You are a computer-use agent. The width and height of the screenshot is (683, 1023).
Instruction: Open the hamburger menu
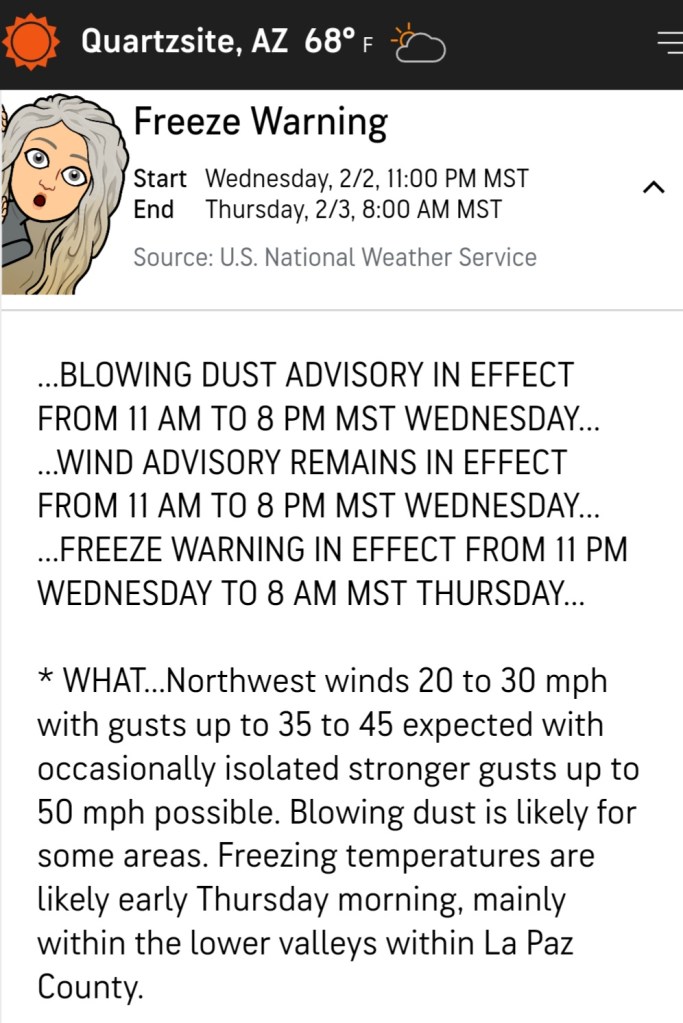(x=669, y=42)
